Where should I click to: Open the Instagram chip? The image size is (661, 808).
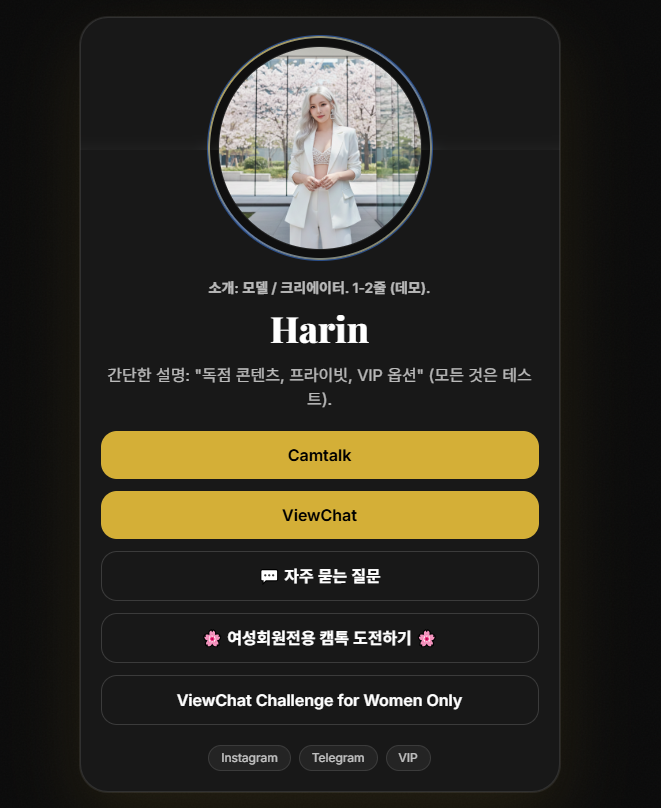[249, 758]
